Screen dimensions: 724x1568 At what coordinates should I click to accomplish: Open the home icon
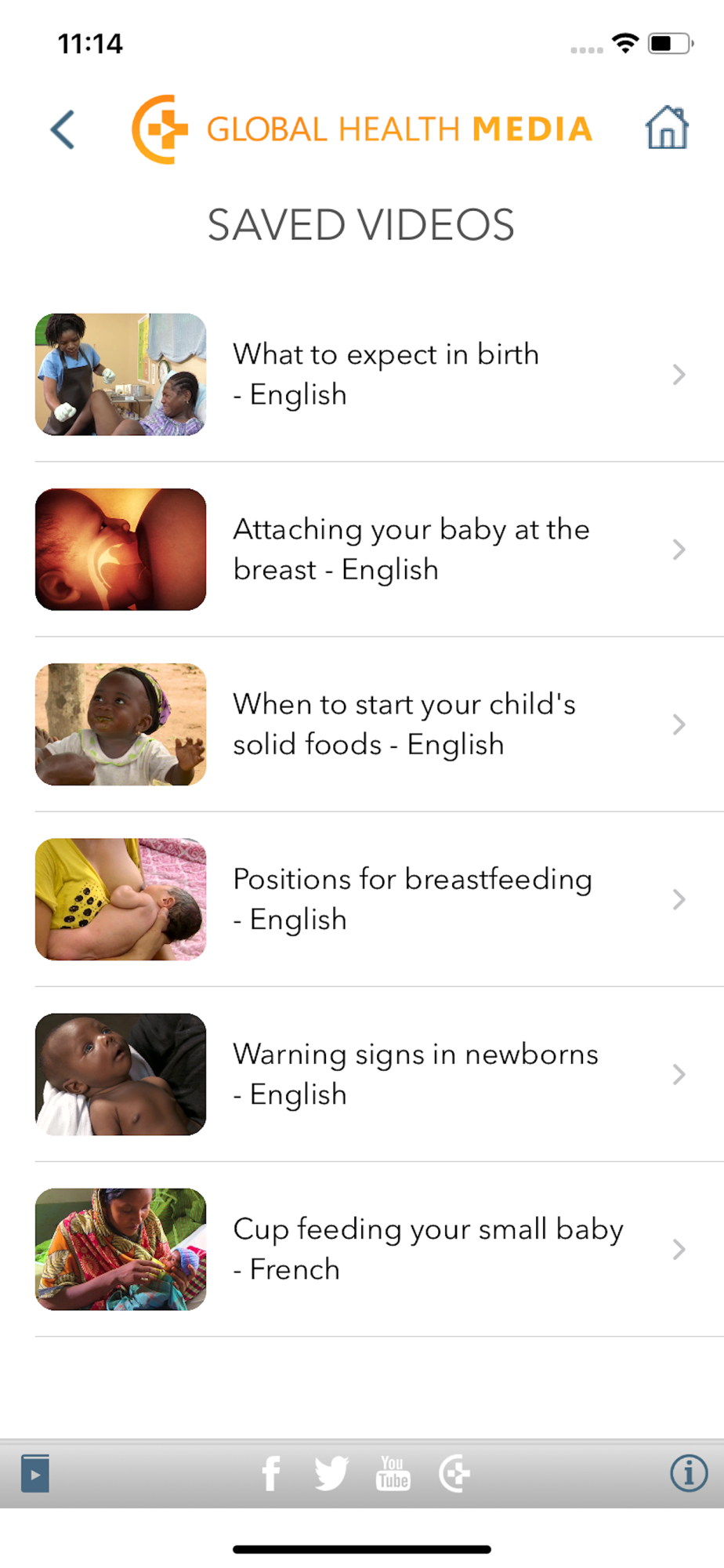click(667, 128)
